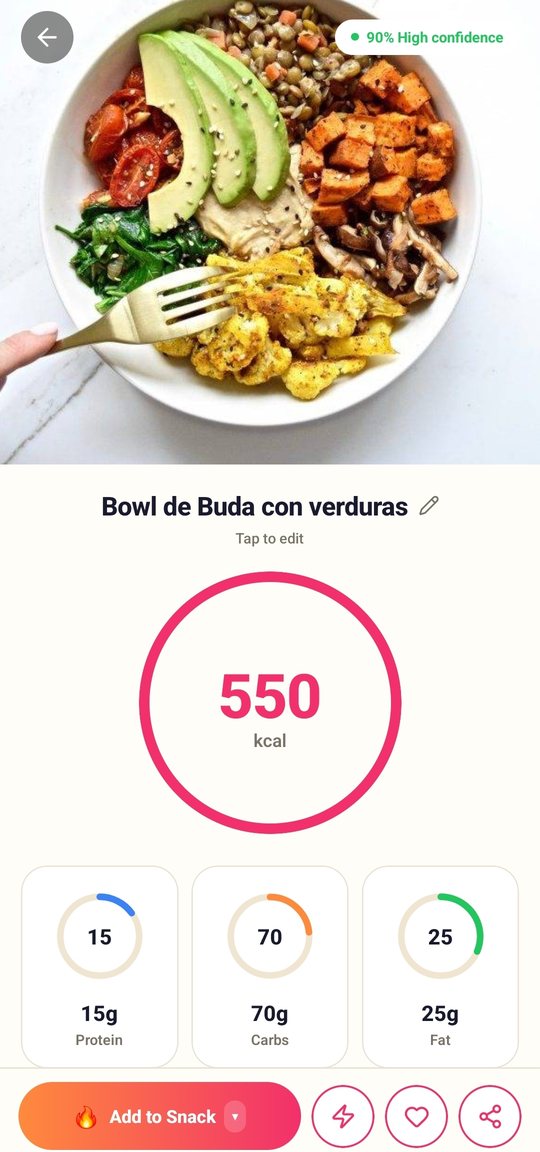Open the meal type dropdown arrow
This screenshot has height=1152, width=540.
tap(235, 1117)
